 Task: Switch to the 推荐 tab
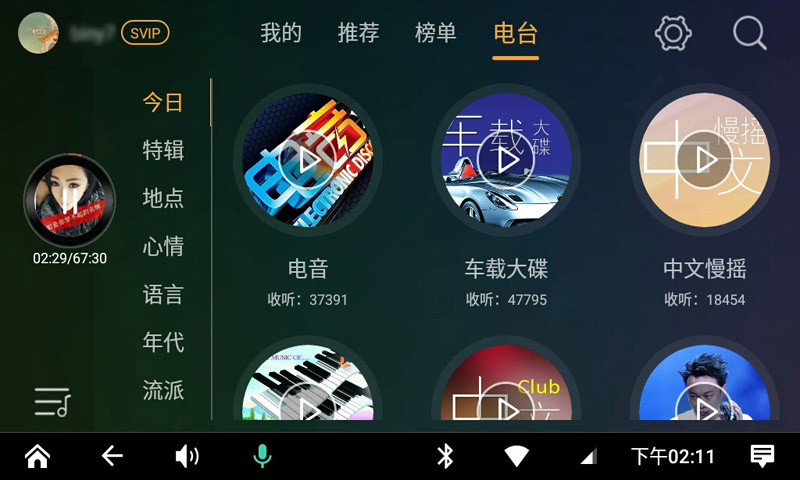tap(358, 33)
